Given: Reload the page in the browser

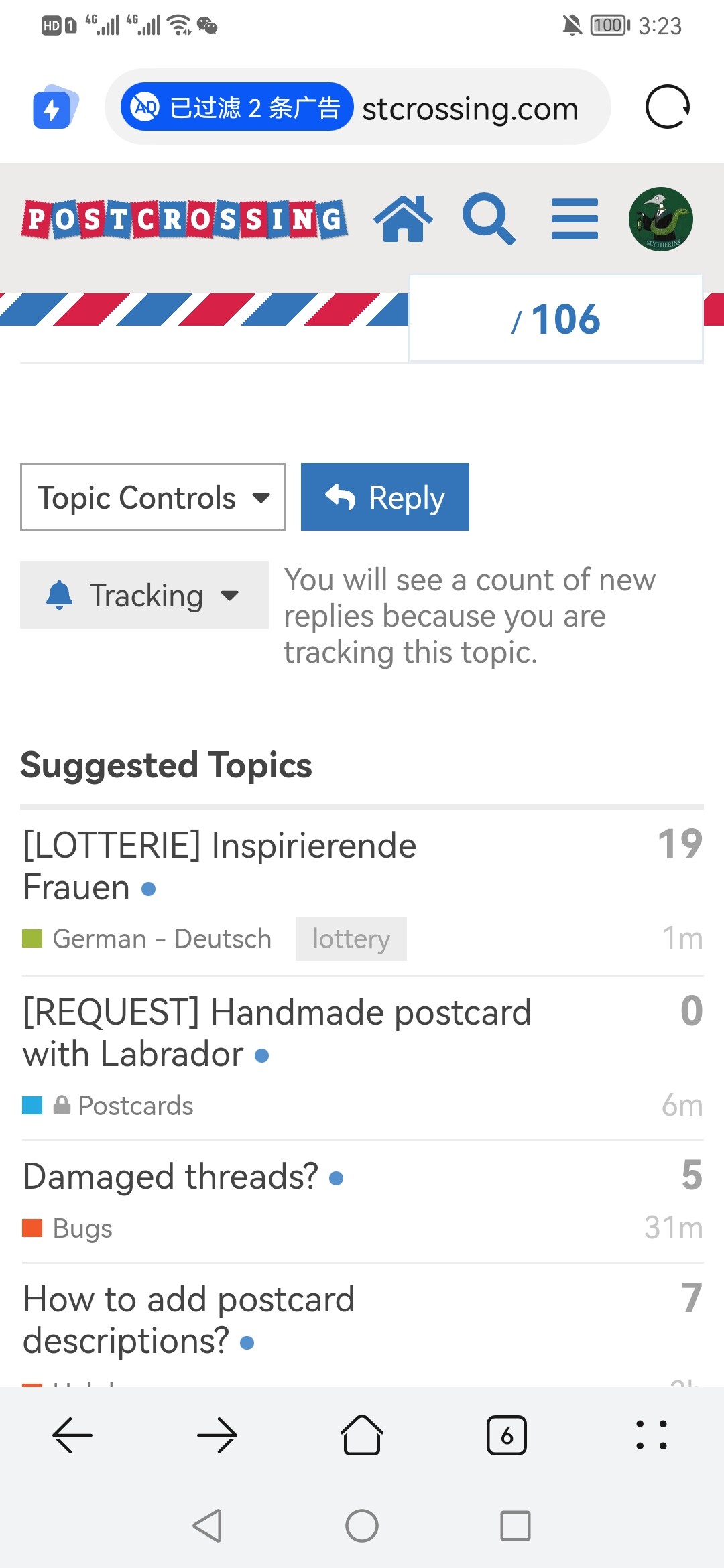Looking at the screenshot, I should (x=667, y=107).
